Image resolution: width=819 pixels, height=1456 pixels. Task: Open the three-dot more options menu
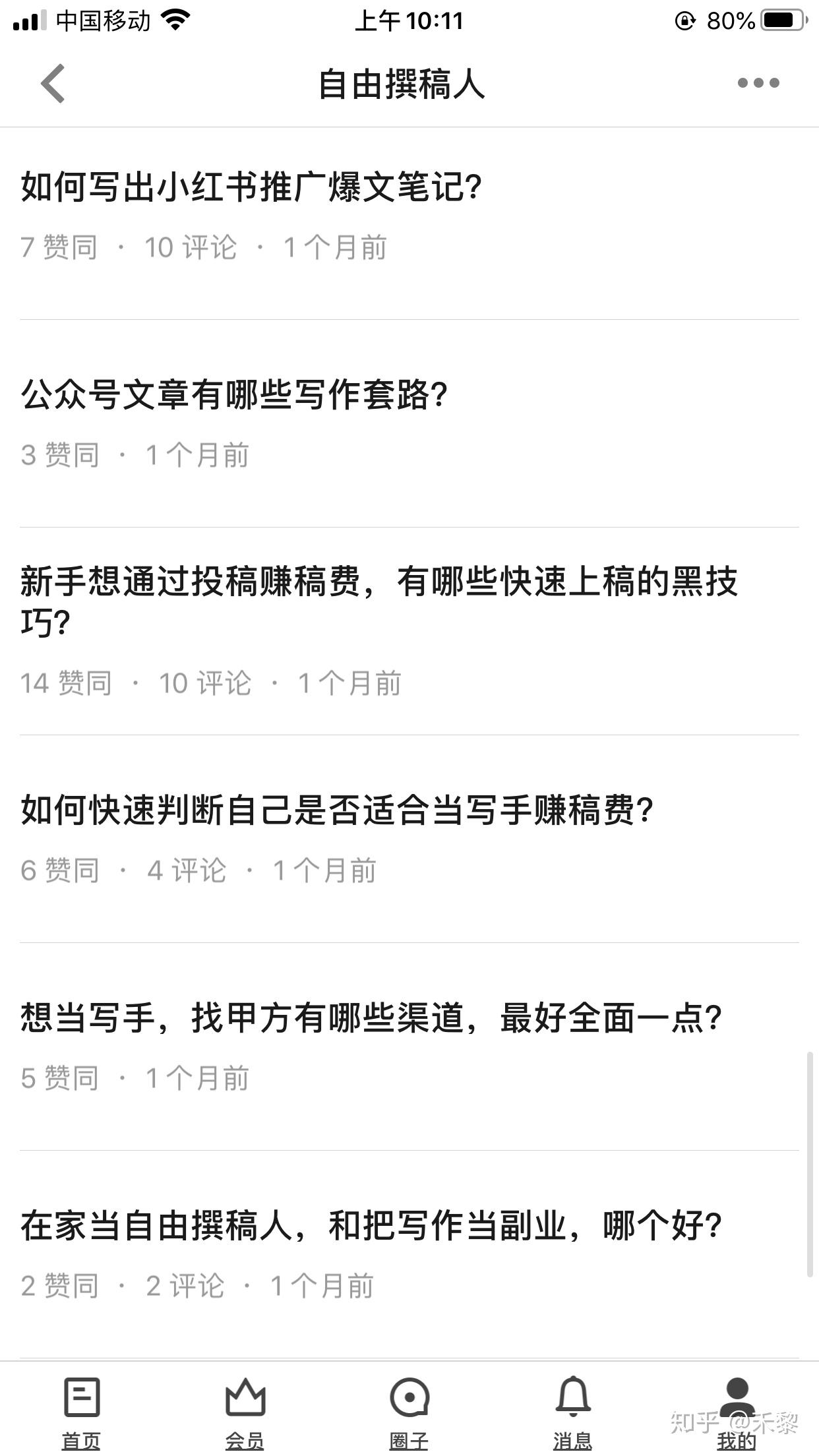click(x=758, y=83)
